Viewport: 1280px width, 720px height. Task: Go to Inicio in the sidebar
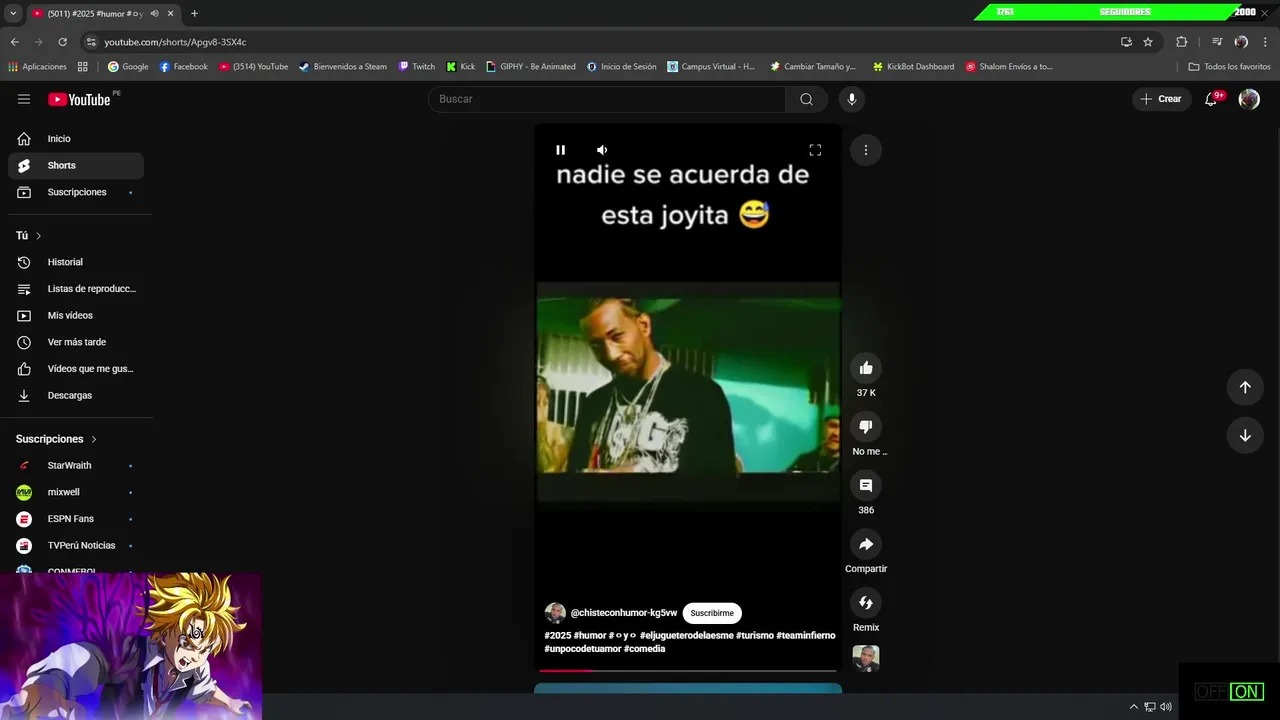pyautogui.click(x=59, y=139)
